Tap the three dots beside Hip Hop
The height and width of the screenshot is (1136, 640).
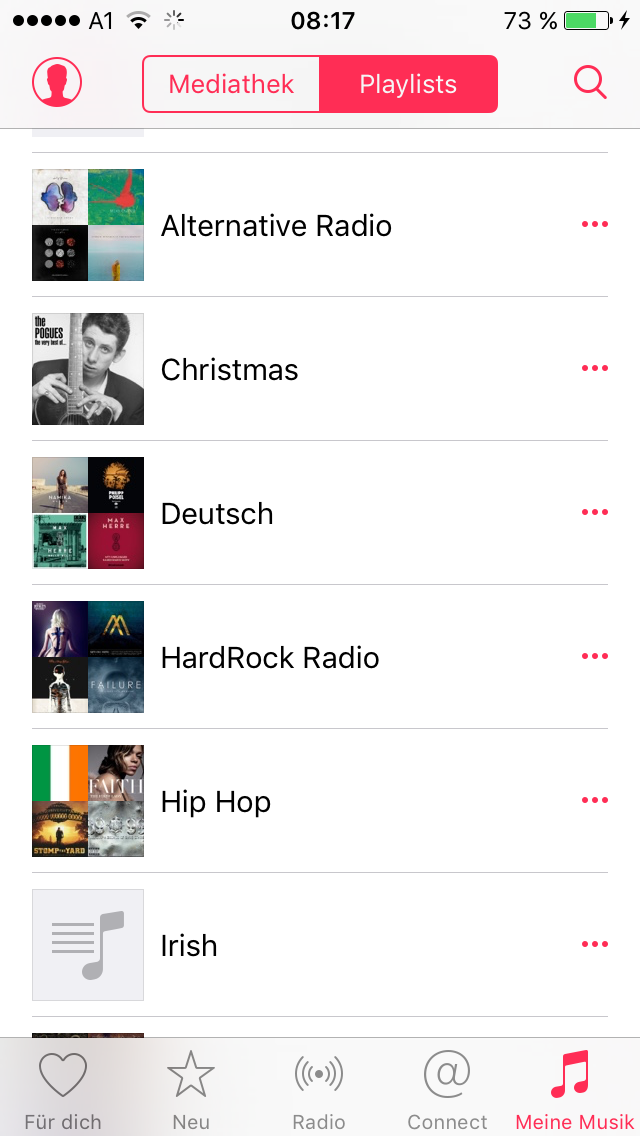click(x=594, y=801)
